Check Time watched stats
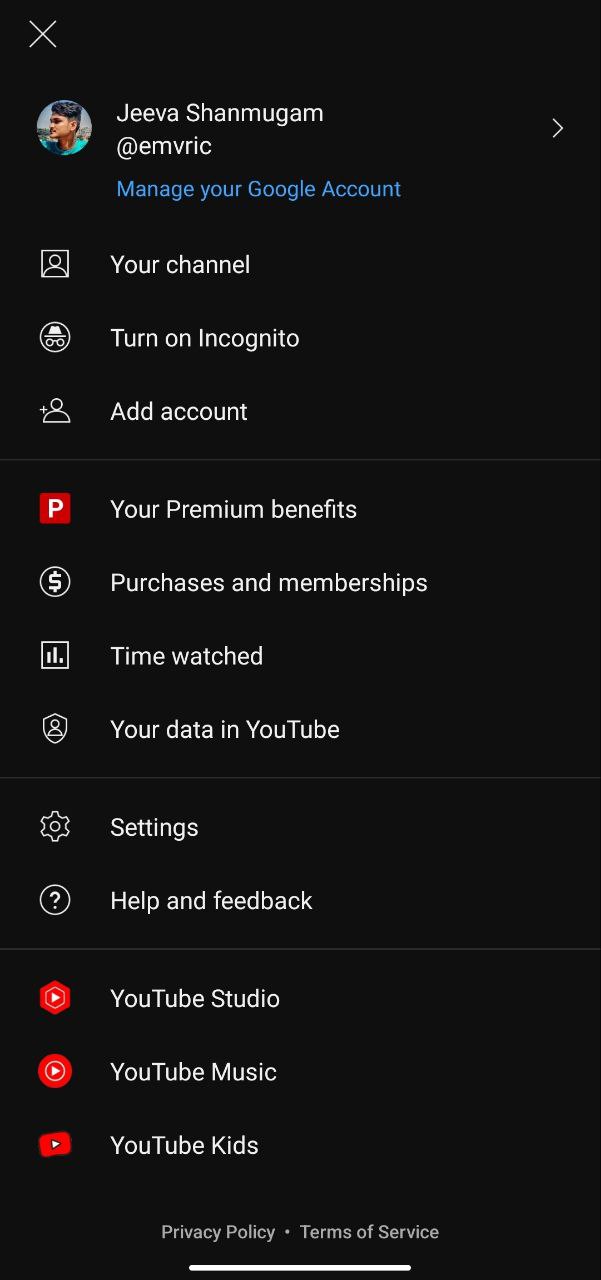This screenshot has width=601, height=1280. pos(300,656)
